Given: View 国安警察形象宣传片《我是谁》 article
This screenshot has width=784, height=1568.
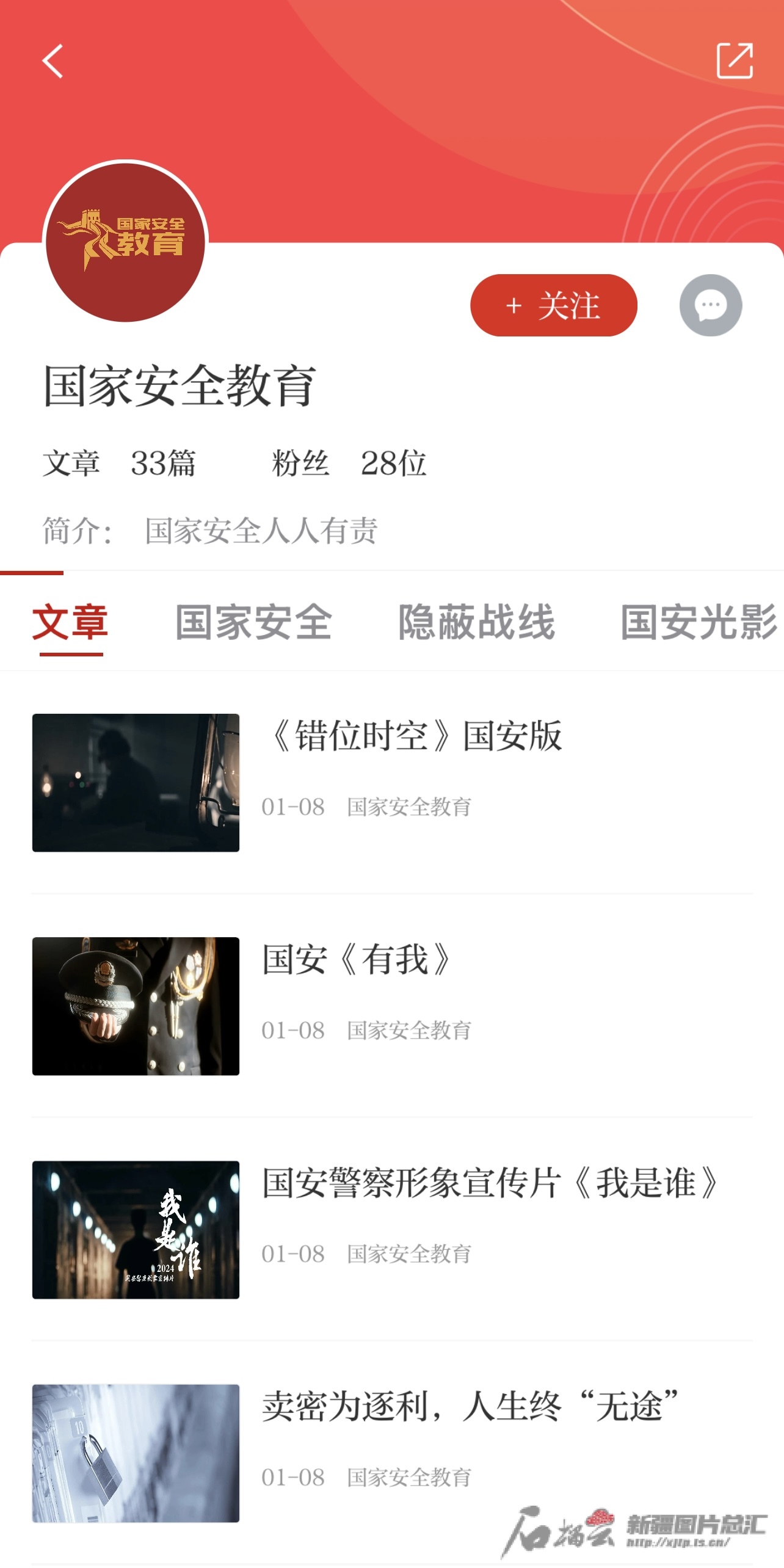Looking at the screenshot, I should point(490,1183).
